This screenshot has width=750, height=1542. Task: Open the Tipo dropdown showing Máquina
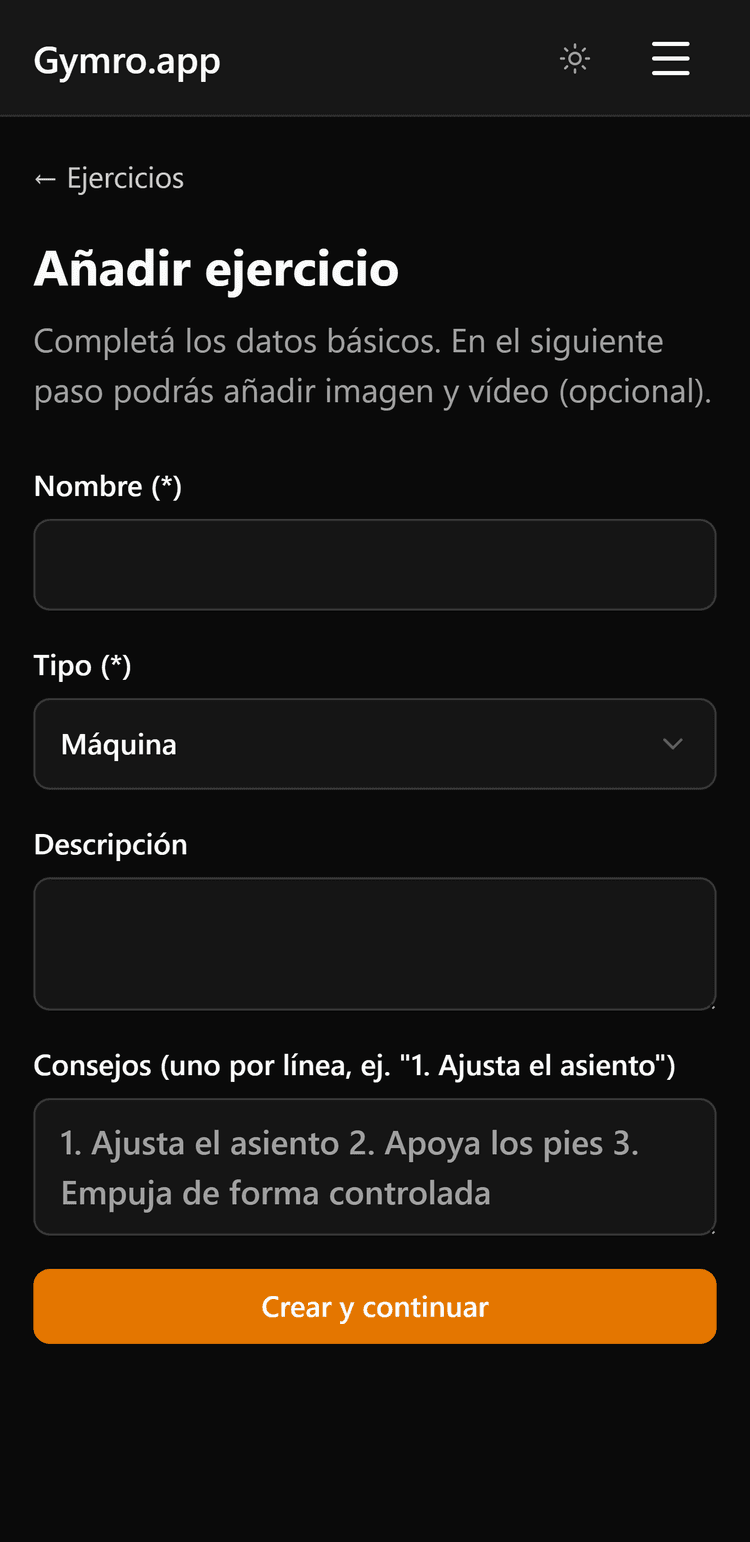[375, 743]
